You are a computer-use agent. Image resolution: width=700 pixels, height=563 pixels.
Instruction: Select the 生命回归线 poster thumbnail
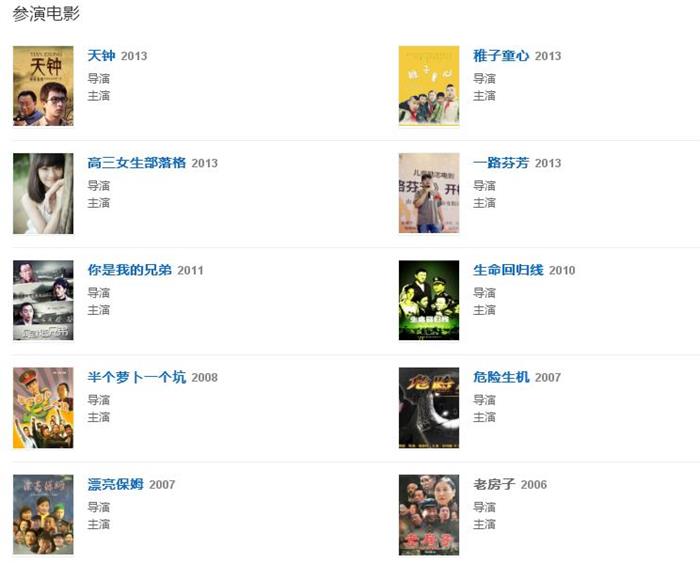[x=429, y=300]
